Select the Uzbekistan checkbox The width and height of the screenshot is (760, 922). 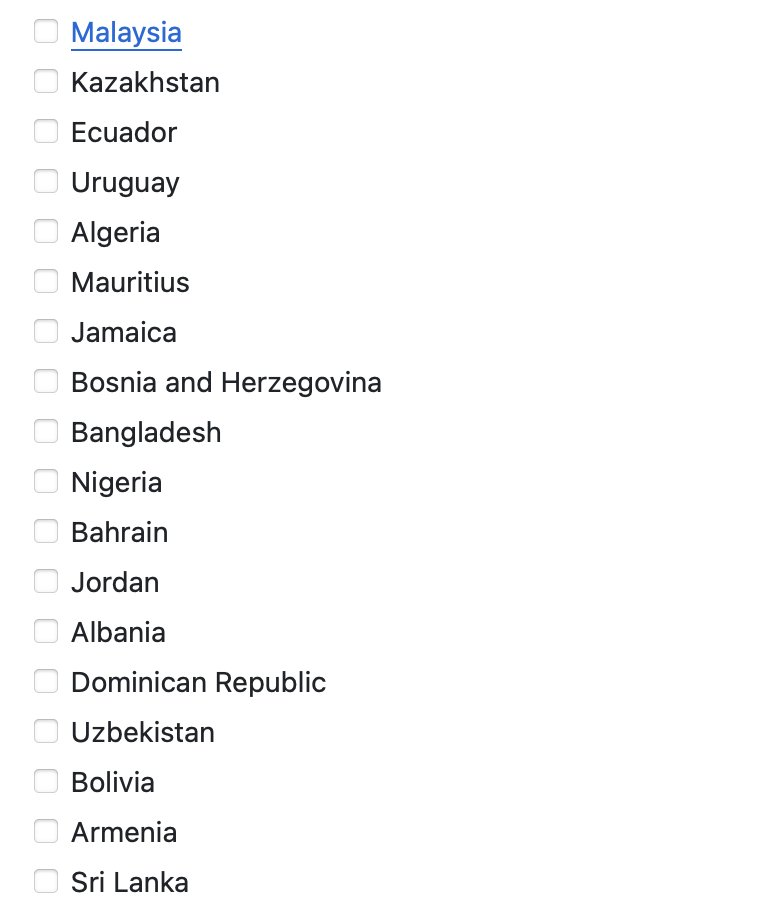(x=46, y=732)
